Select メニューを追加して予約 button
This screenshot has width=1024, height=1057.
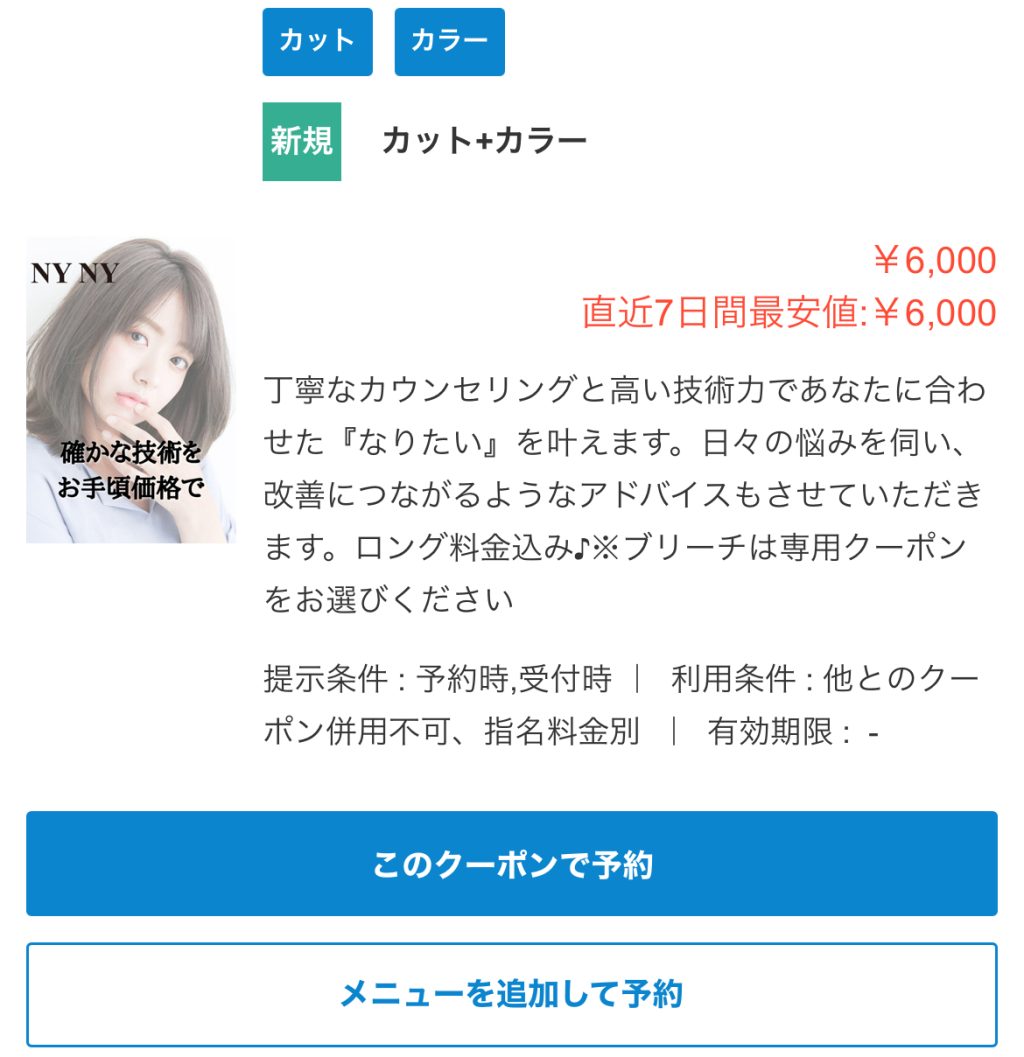click(511, 994)
